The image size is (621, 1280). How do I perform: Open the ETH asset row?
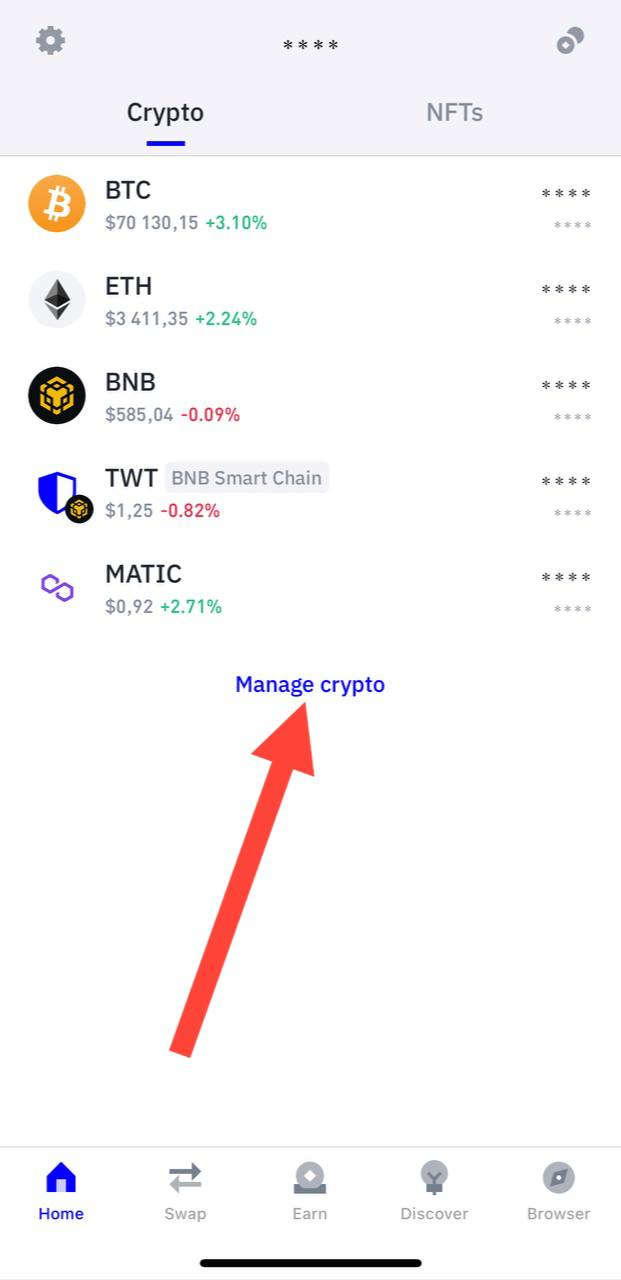310,301
